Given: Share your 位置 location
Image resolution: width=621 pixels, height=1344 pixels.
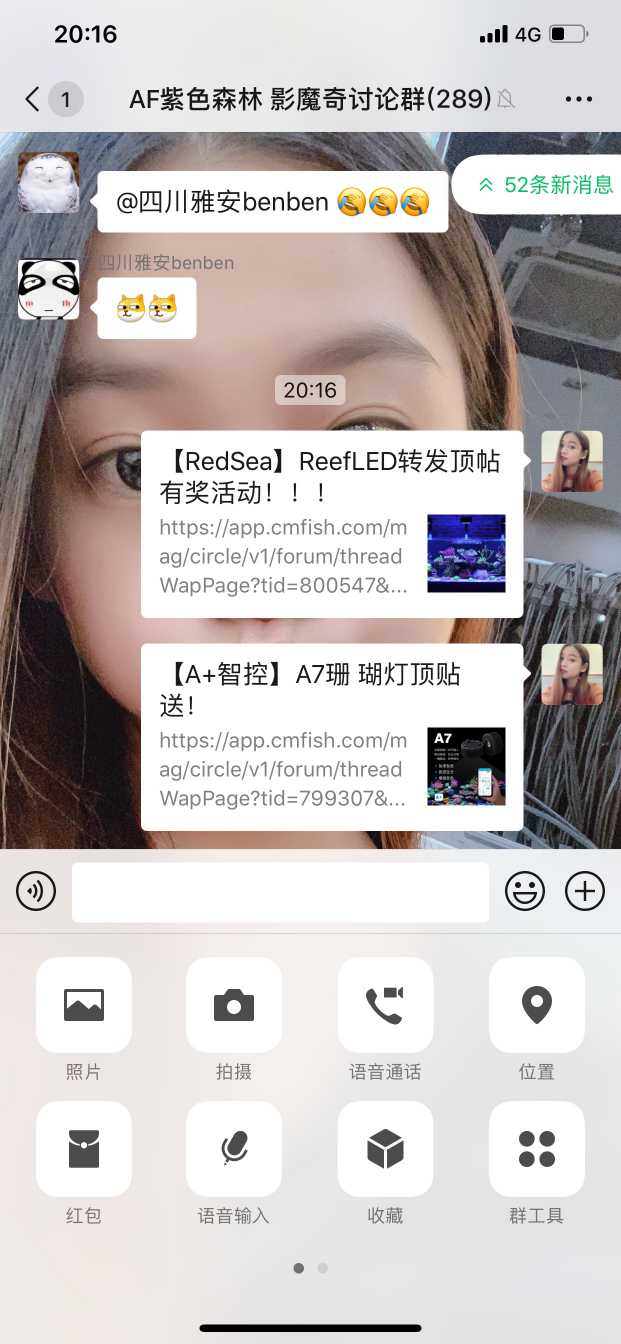Looking at the screenshot, I should point(537,1005).
